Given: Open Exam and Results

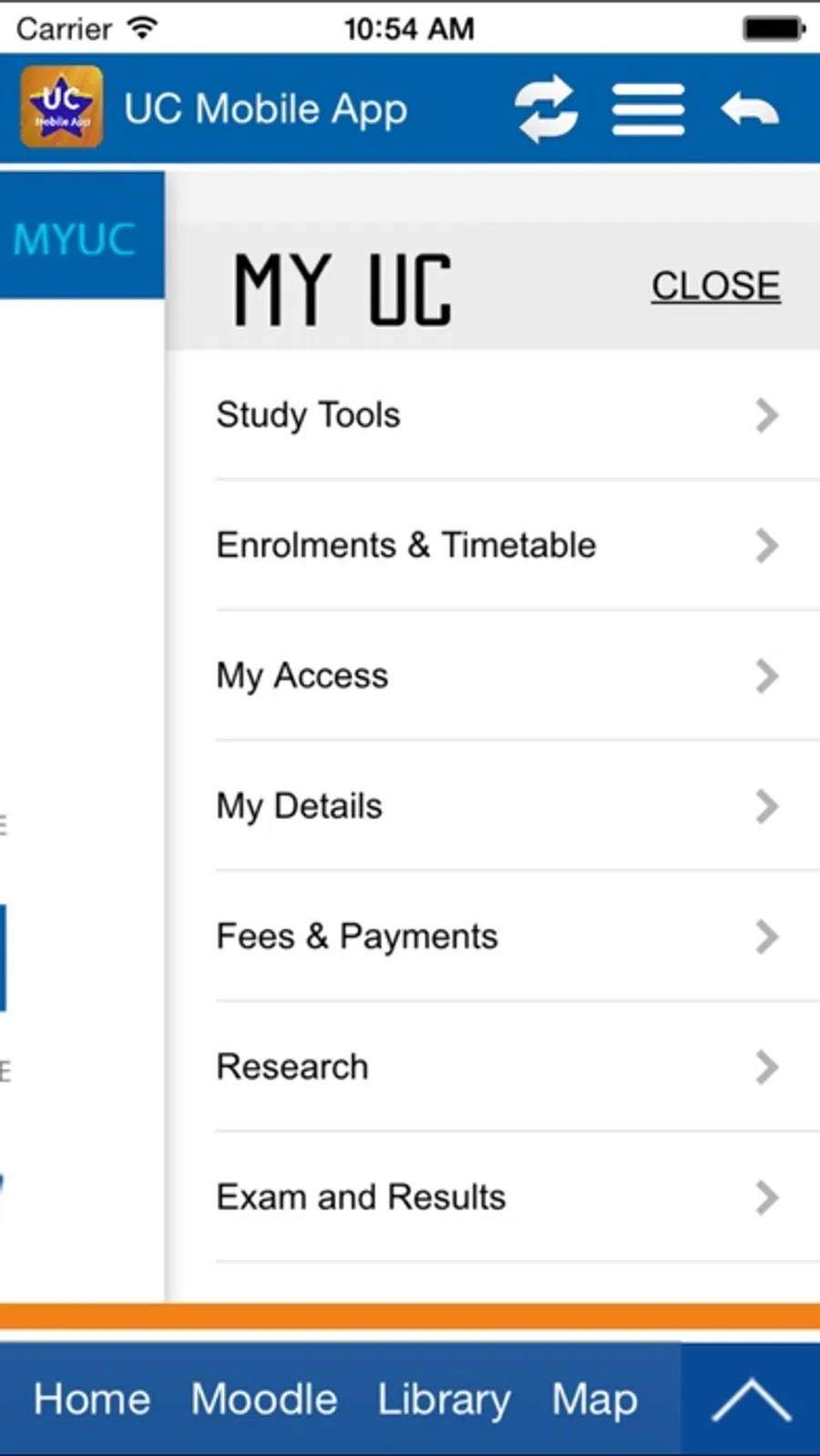Looking at the screenshot, I should [497, 1197].
